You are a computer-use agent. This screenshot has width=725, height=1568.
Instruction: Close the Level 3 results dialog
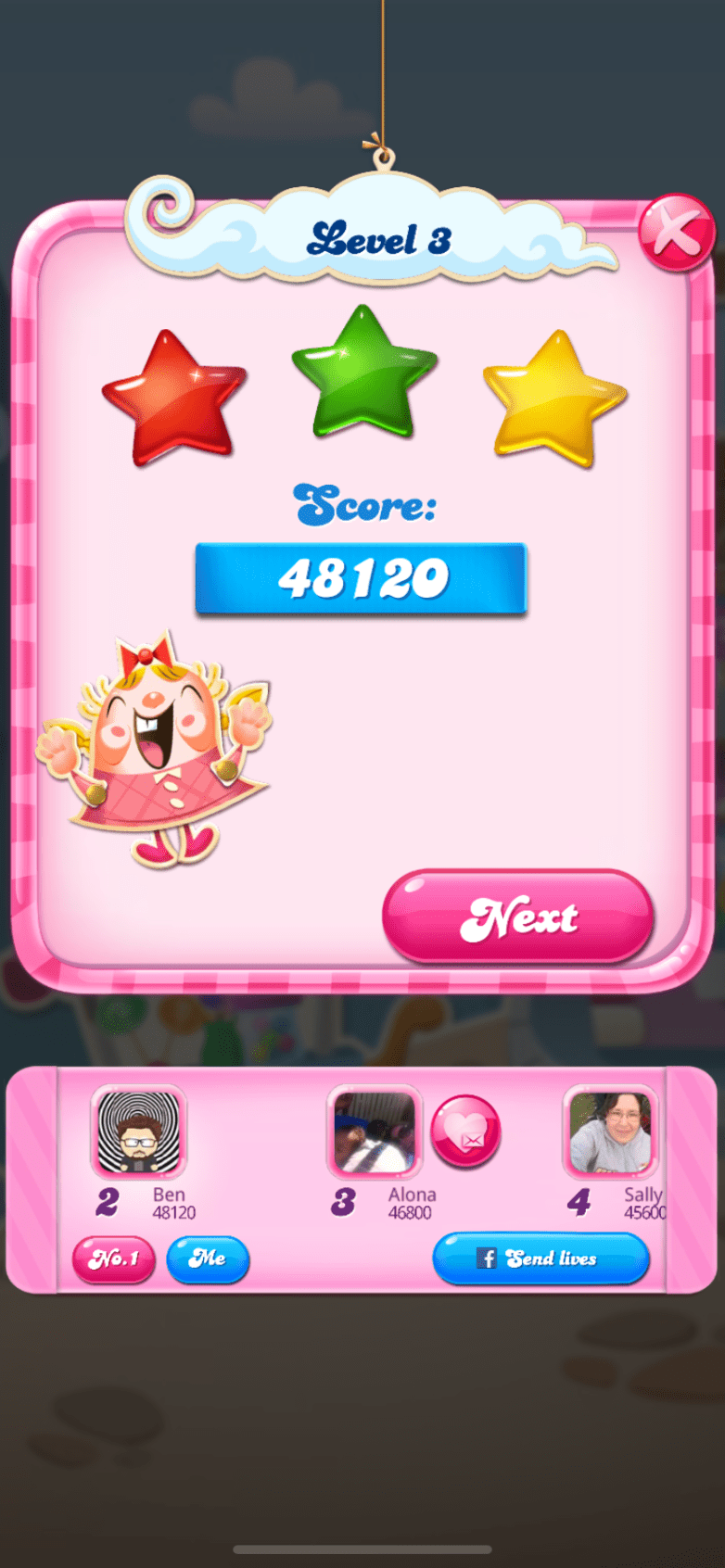coord(676,233)
